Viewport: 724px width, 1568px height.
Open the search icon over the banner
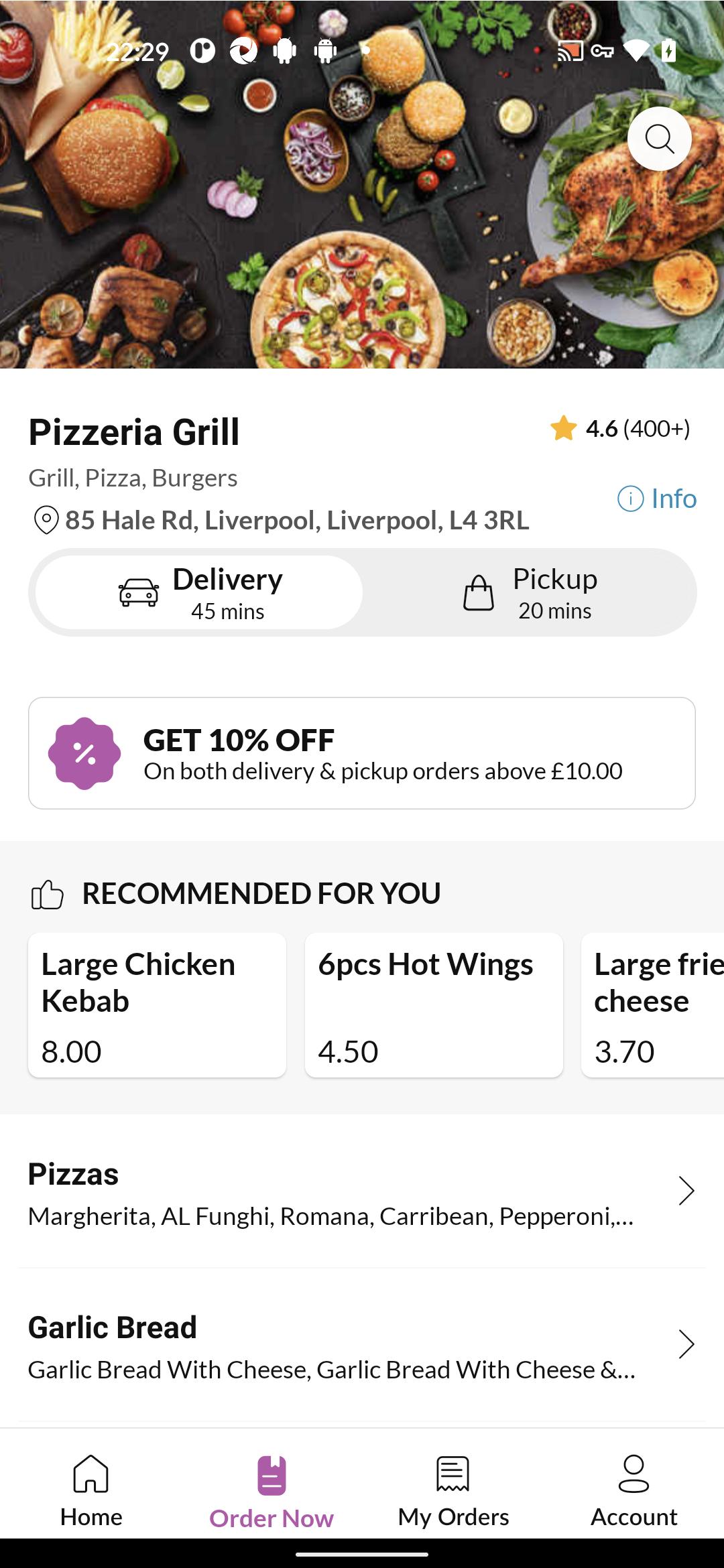(659, 139)
